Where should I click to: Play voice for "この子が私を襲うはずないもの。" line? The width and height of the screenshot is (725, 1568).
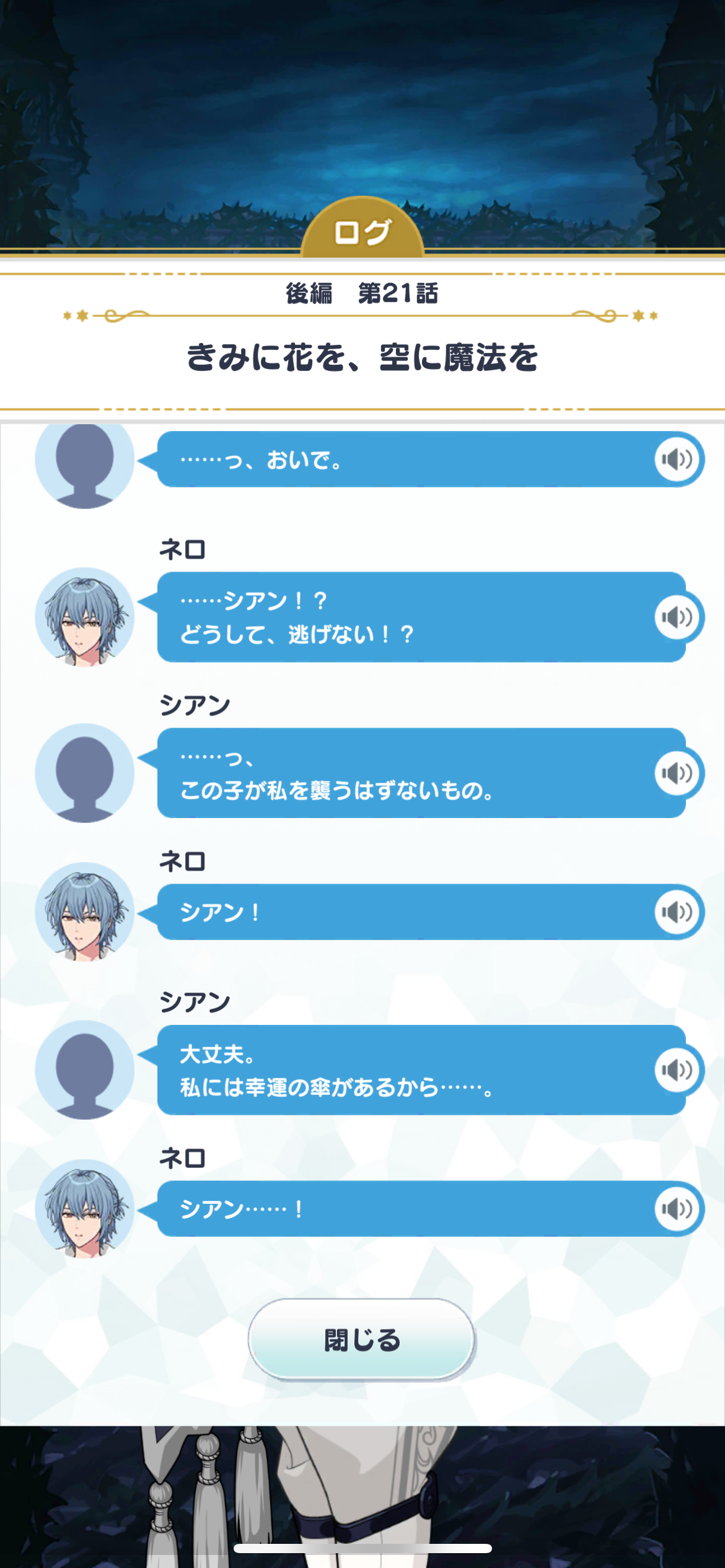(x=677, y=773)
